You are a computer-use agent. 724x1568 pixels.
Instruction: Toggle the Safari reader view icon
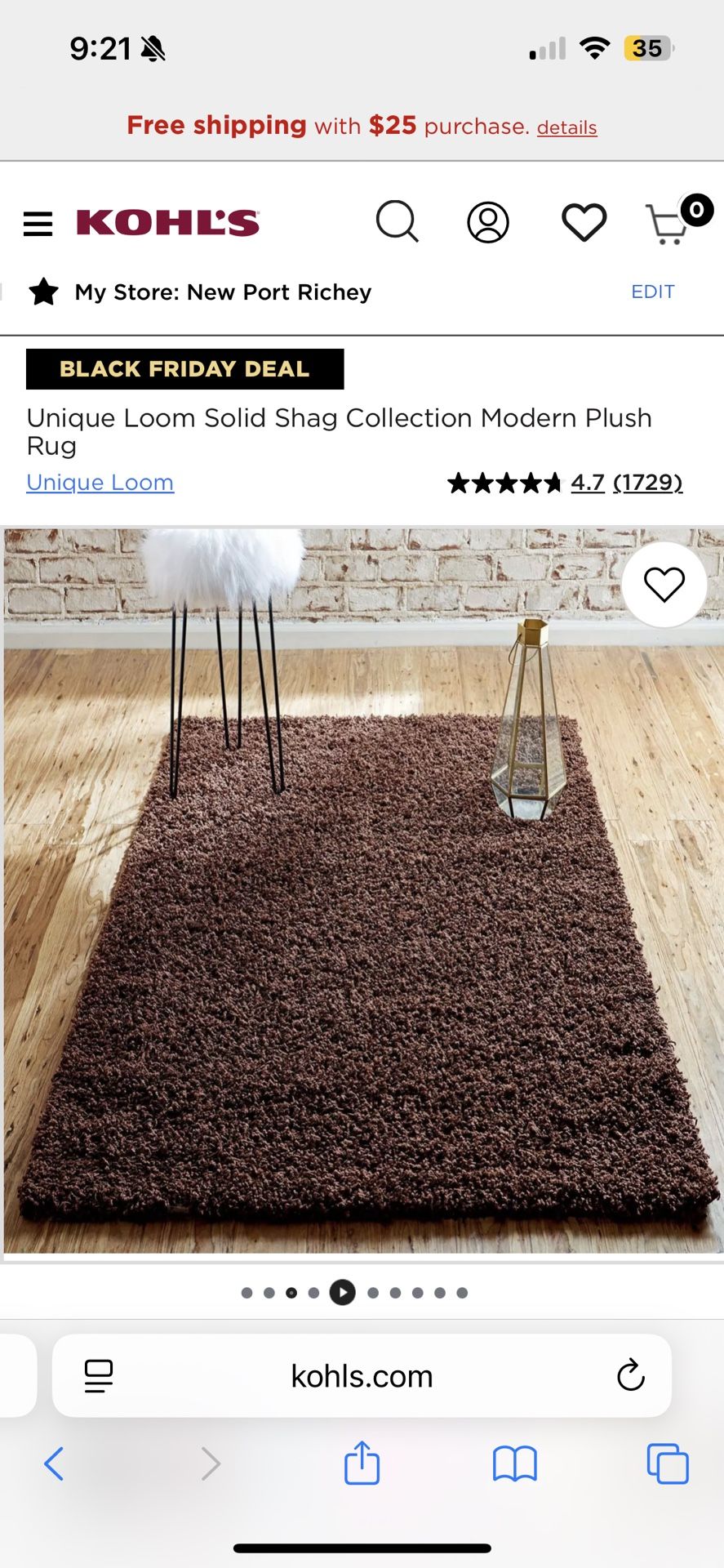(x=97, y=1375)
